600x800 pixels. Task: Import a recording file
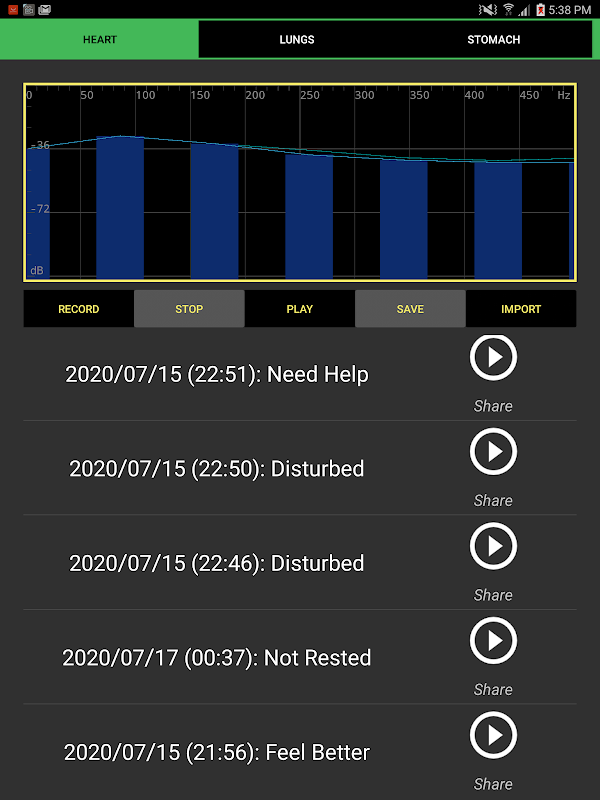tap(521, 309)
